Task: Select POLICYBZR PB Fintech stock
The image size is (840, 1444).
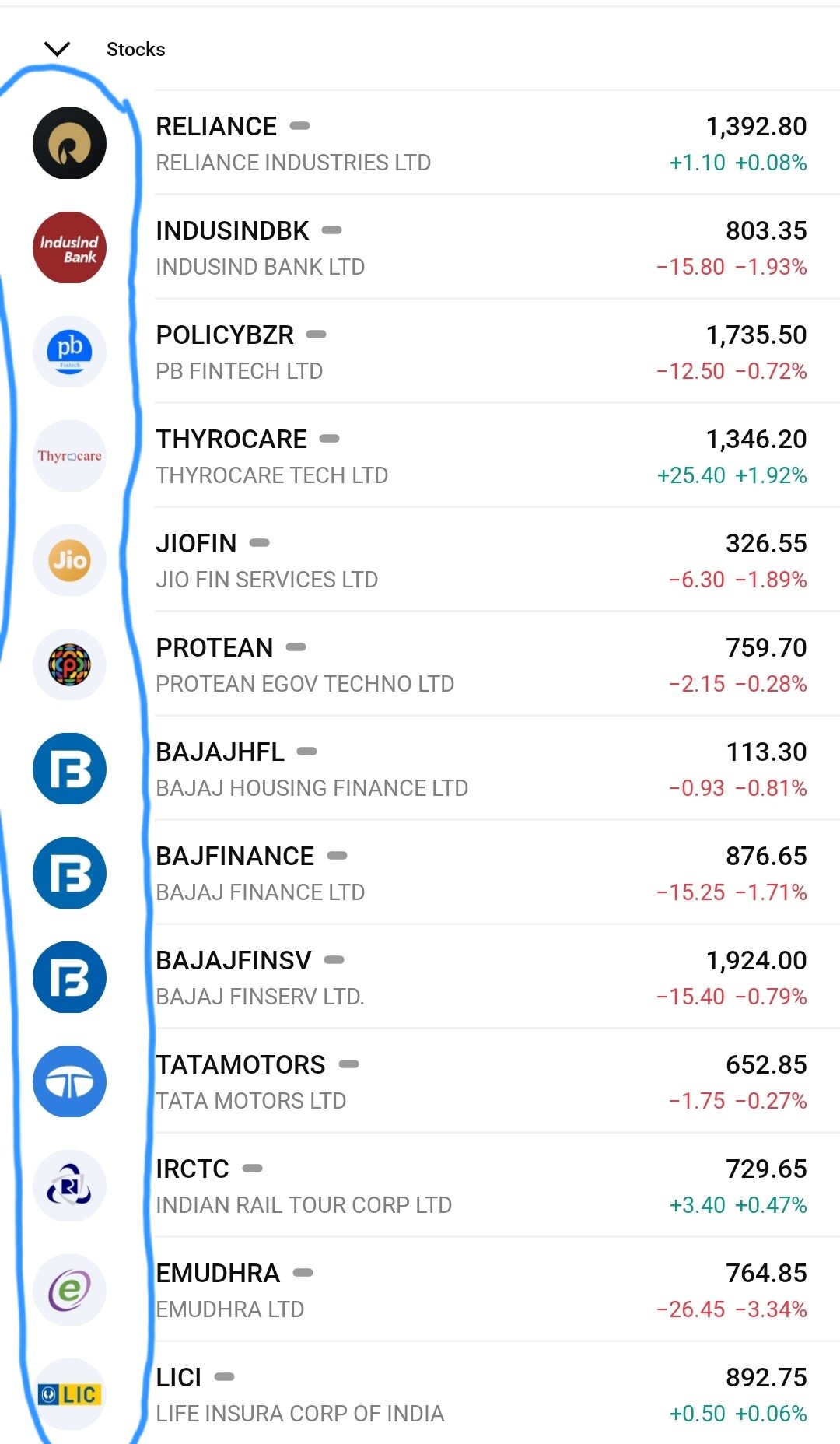Action: click(467, 352)
